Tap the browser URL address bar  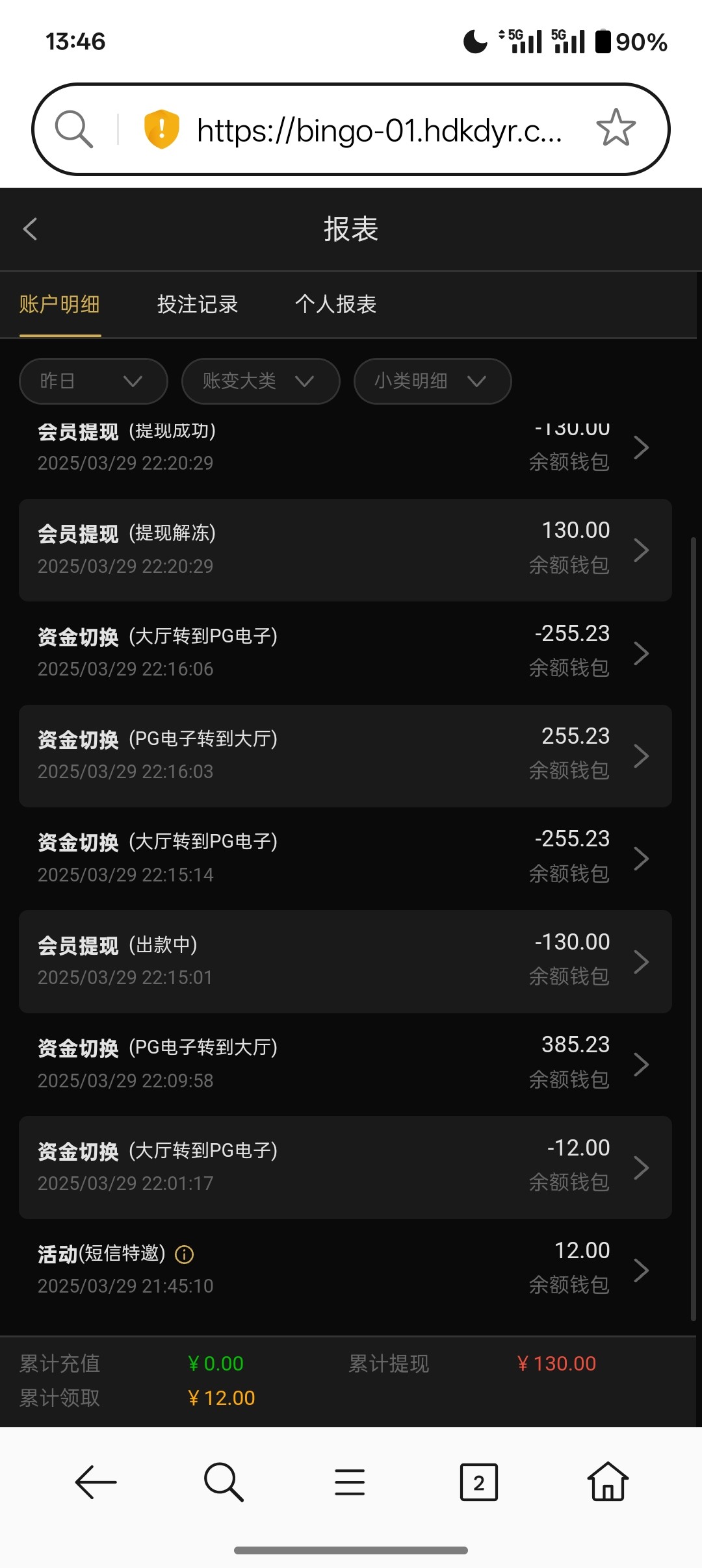[377, 130]
